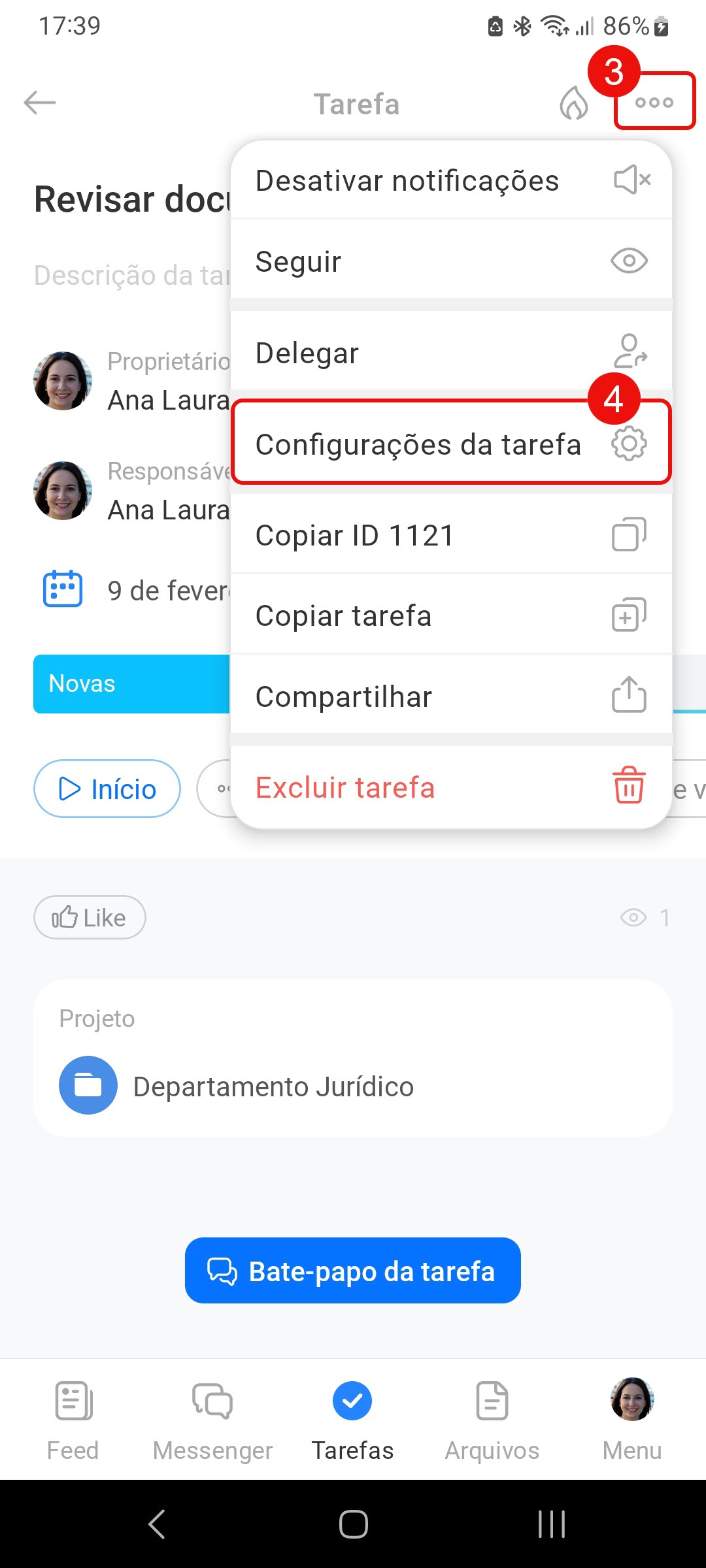
Task: Open Bate-papo da tarefa
Action: [x=353, y=1271]
